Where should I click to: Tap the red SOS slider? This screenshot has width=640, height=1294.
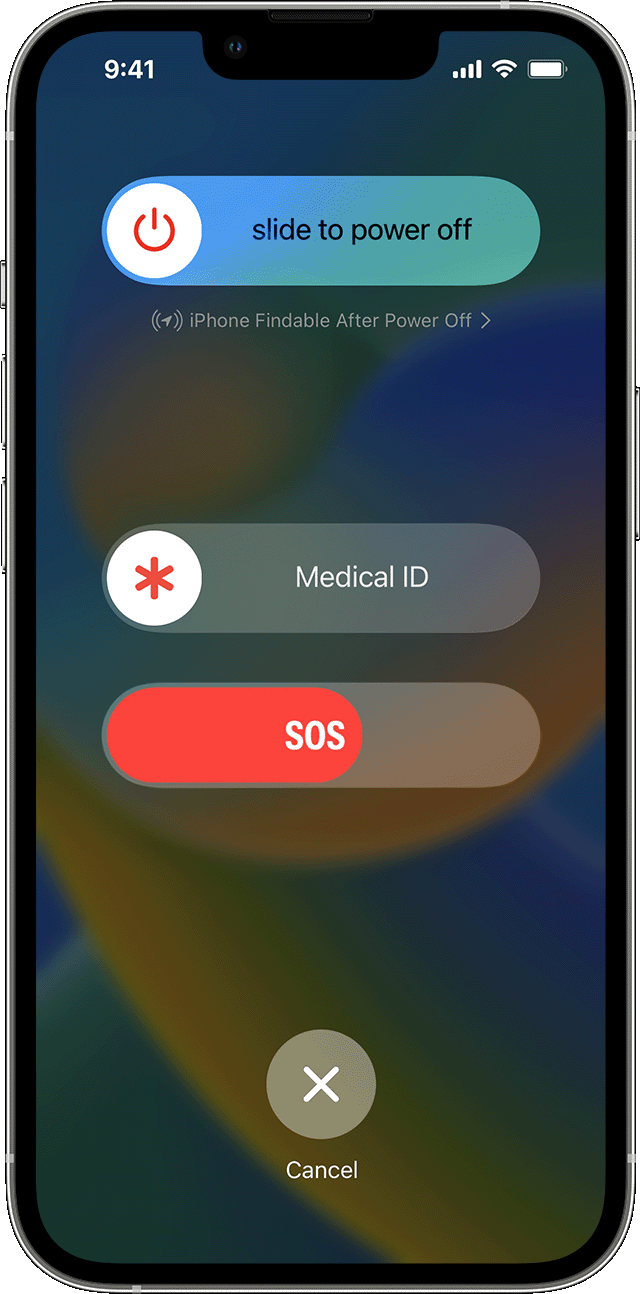234,735
